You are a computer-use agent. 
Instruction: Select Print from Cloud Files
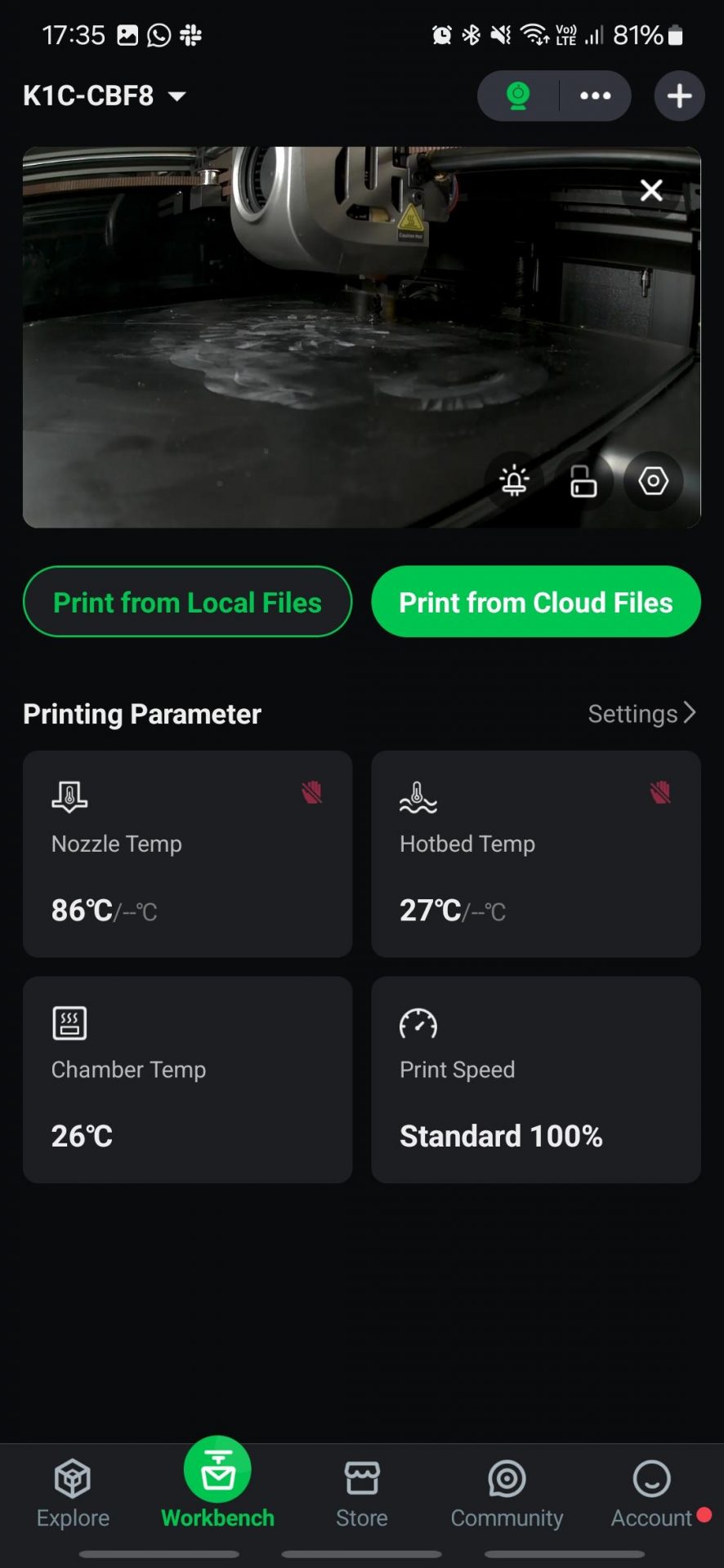coord(536,602)
